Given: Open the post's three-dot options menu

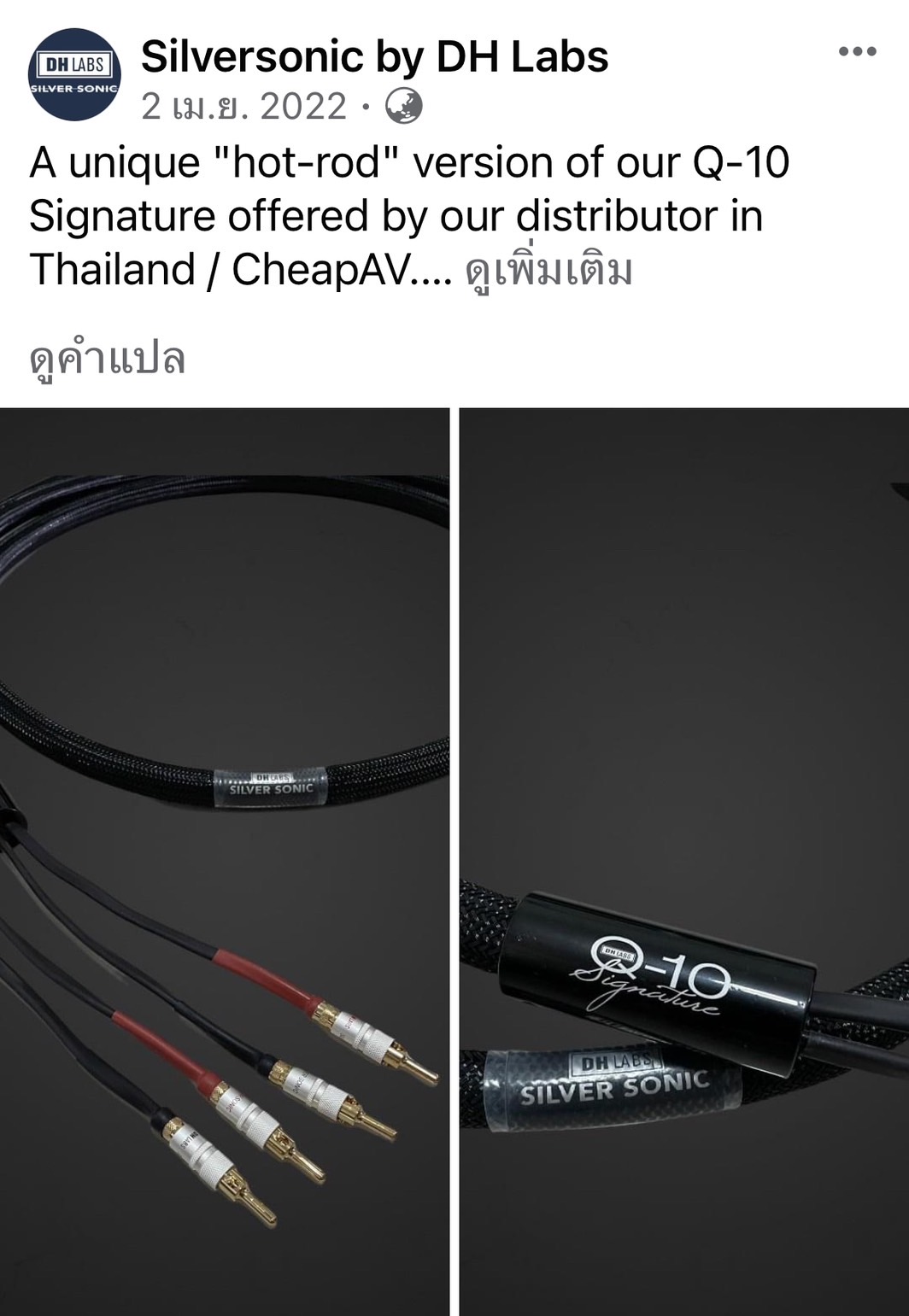Looking at the screenshot, I should [x=857, y=52].
